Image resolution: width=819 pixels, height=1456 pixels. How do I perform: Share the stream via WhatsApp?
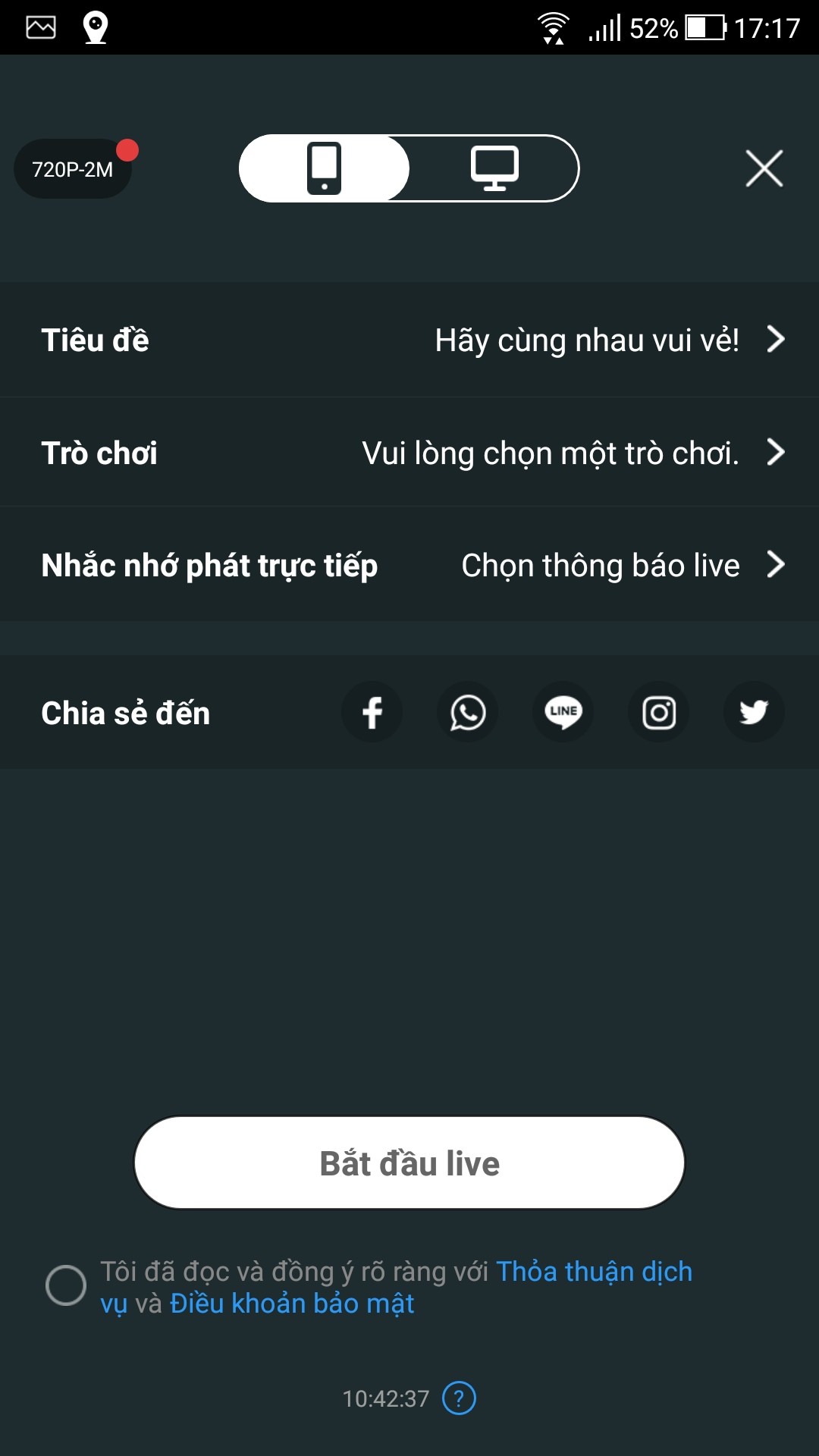point(467,712)
